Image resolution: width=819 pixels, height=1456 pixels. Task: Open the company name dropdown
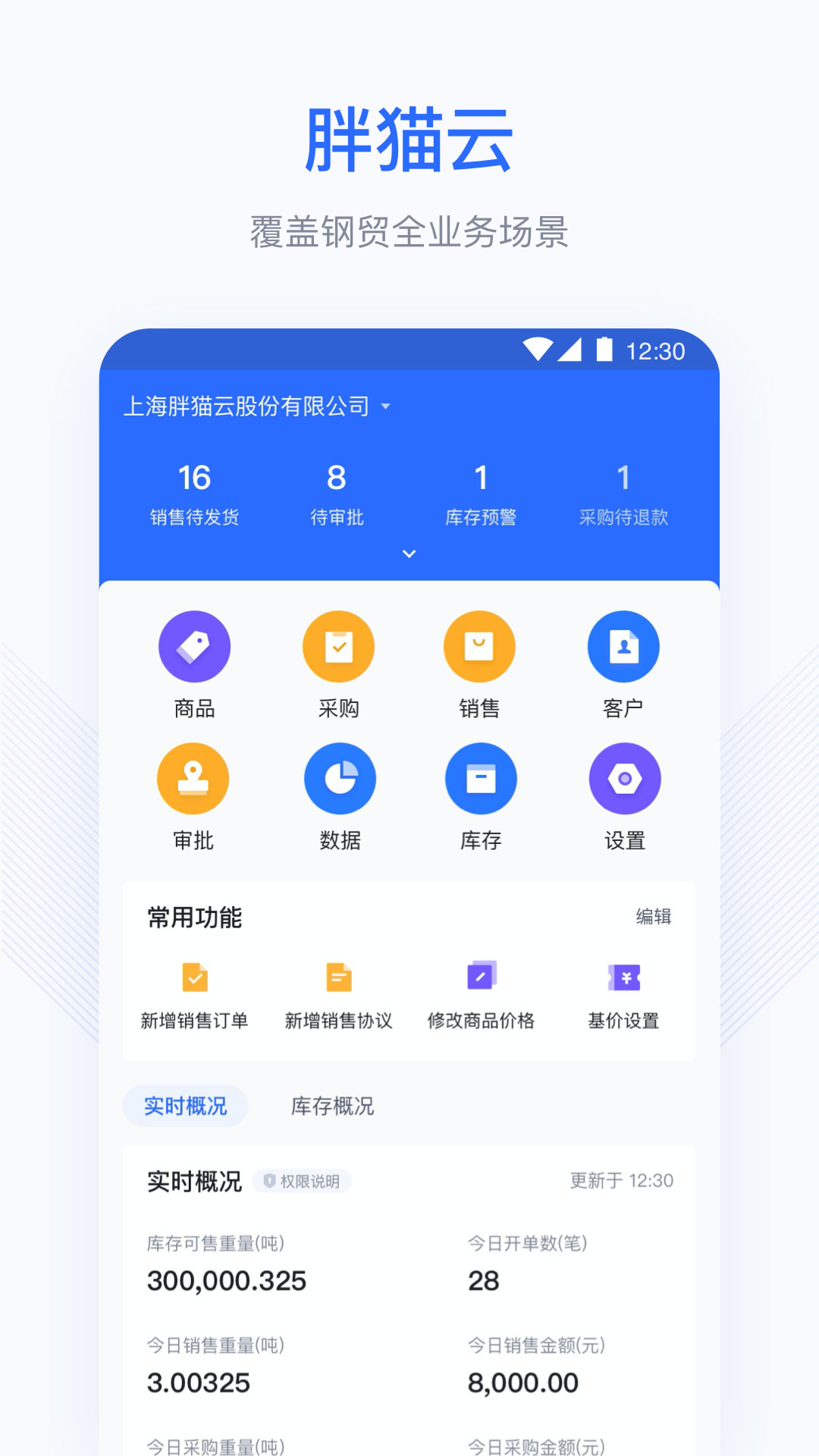(x=258, y=406)
